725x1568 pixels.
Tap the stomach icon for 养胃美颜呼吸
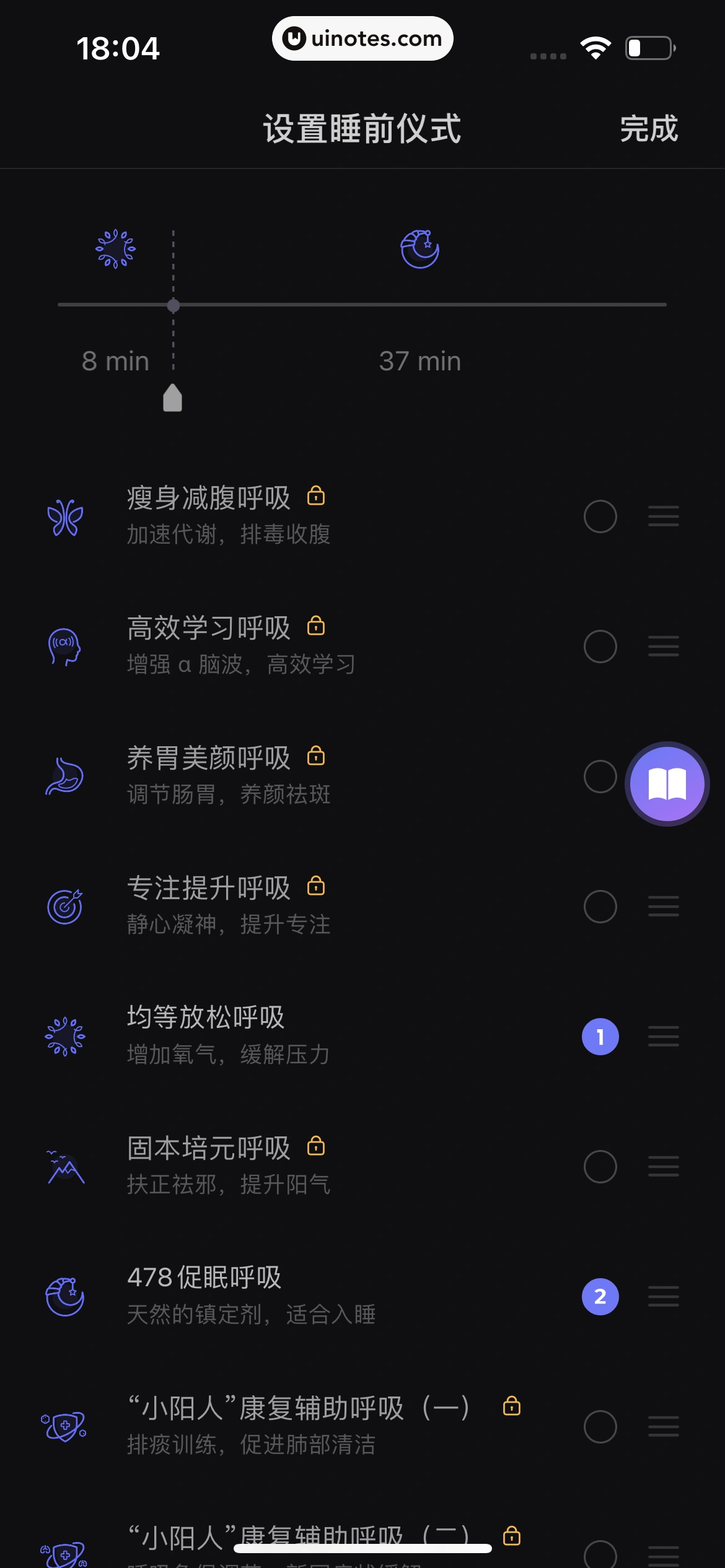click(64, 777)
